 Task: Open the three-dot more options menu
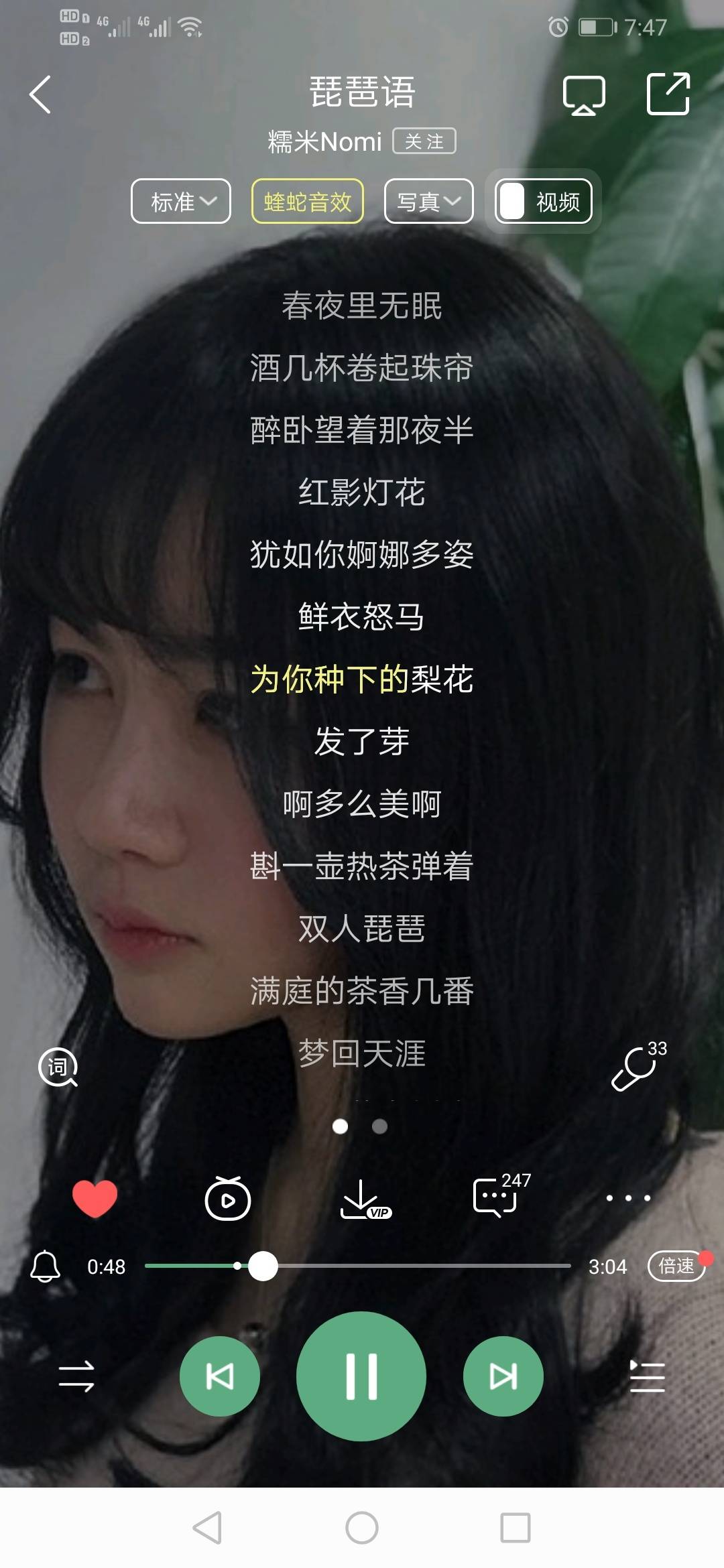[628, 1198]
